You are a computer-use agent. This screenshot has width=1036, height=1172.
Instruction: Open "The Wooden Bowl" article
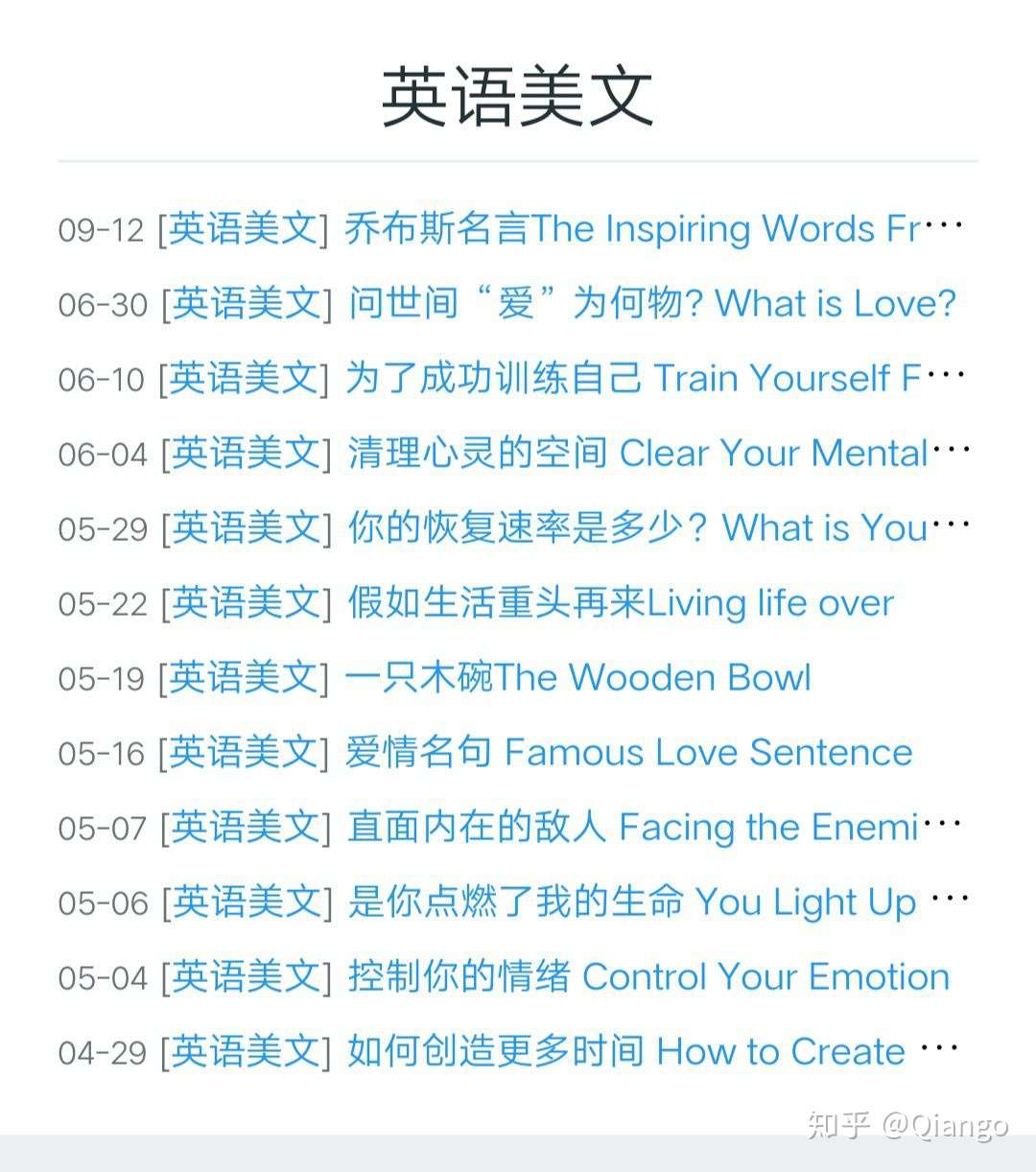[x=576, y=677]
